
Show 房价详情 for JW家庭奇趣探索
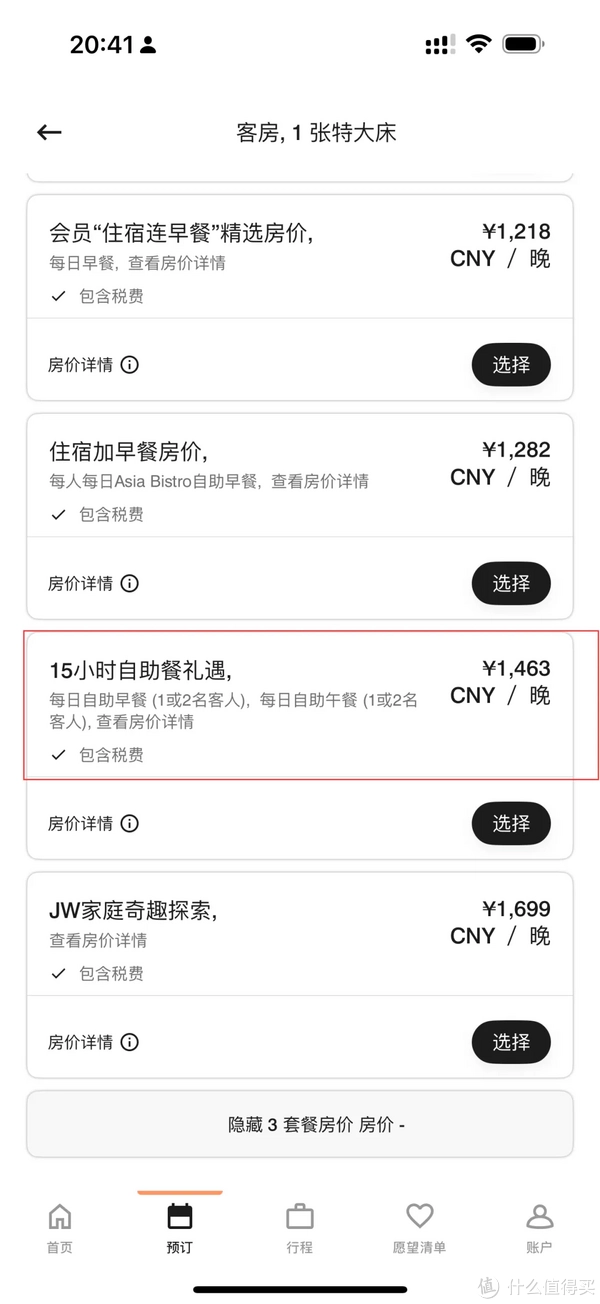[x=93, y=1042]
